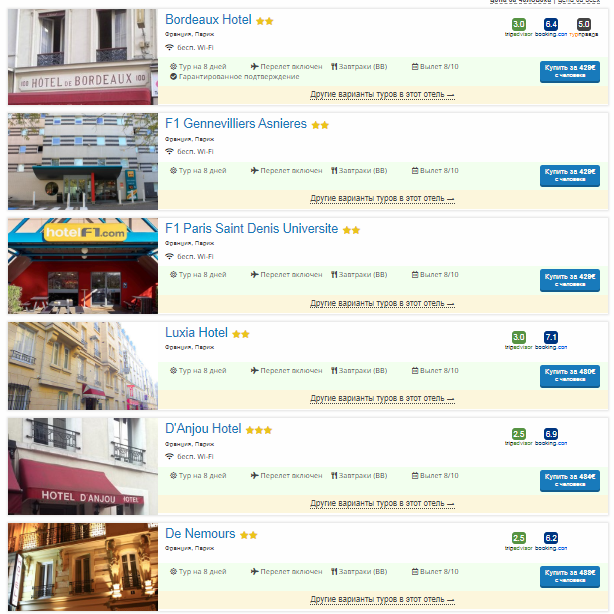Buy Bordeaux Hotel tour for 429€
This screenshot has height=614, width=614.
click(x=570, y=71)
